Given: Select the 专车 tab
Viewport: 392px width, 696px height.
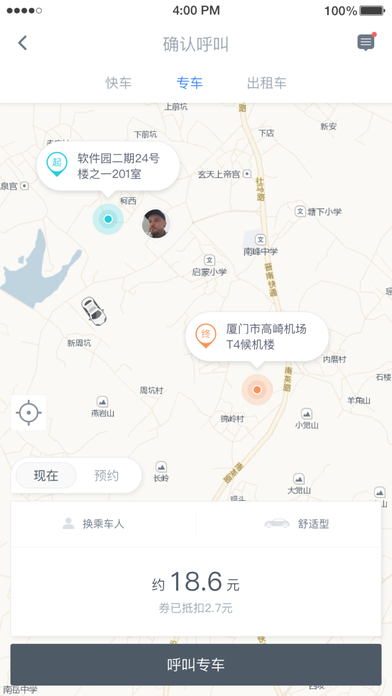Looking at the screenshot, I should point(190,83).
